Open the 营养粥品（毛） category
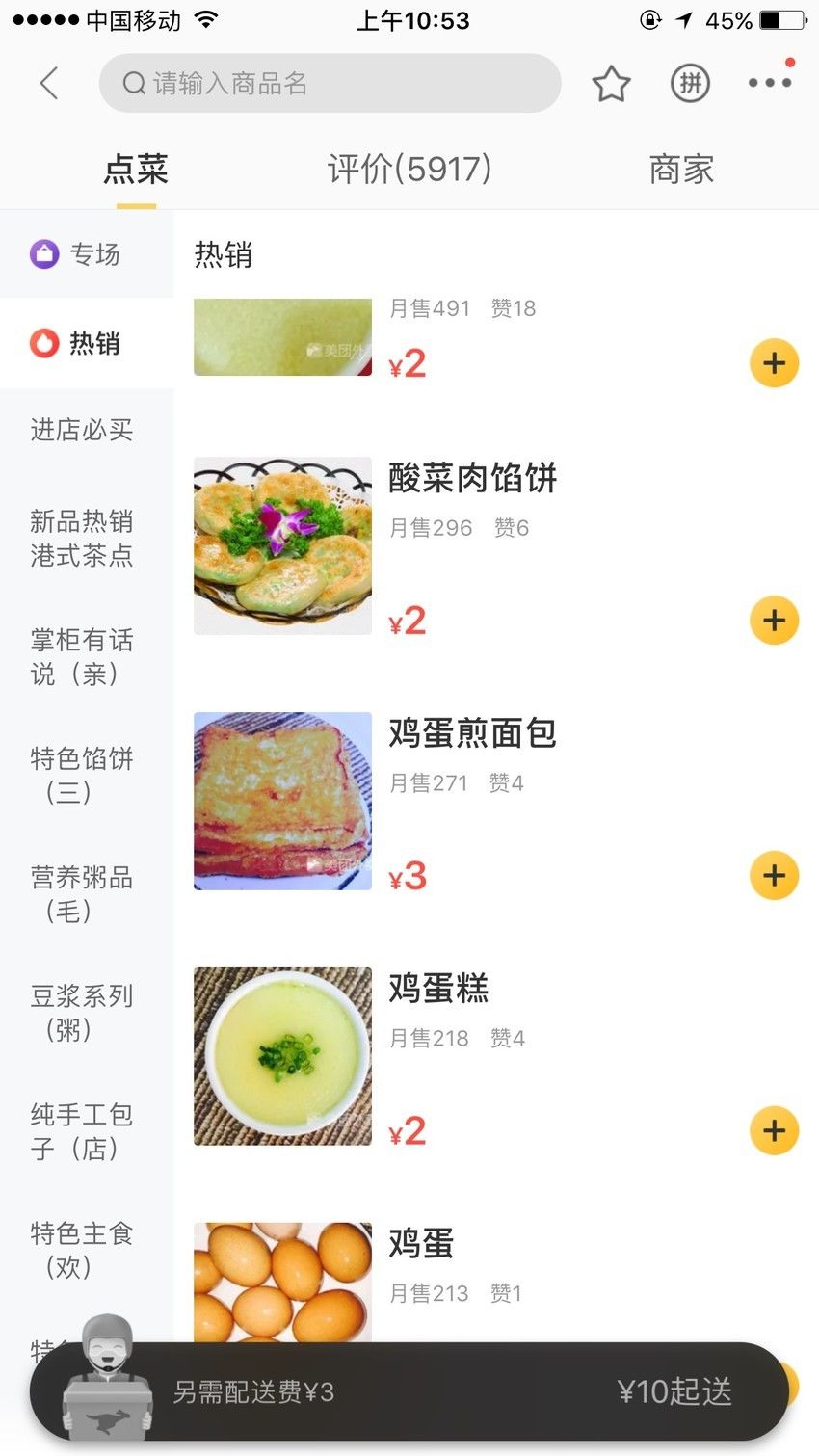Screen dimensions: 819x1456 (82, 894)
